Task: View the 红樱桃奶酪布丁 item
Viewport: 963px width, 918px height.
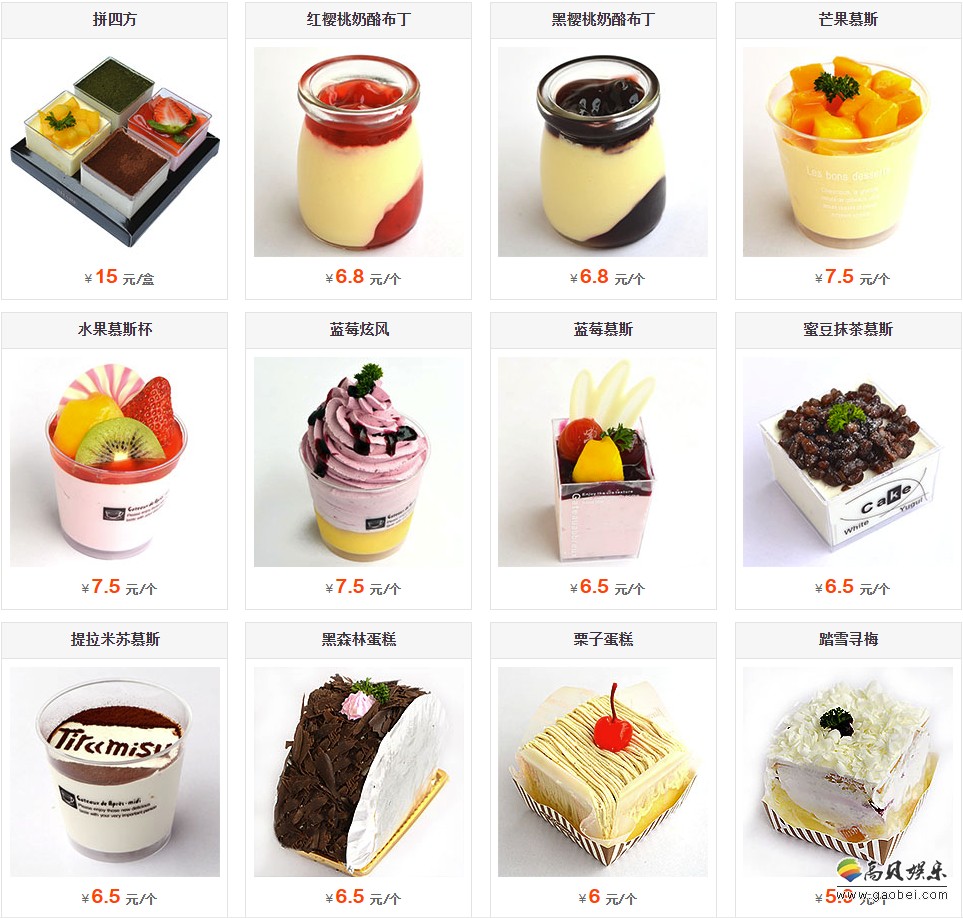Action: click(x=358, y=152)
